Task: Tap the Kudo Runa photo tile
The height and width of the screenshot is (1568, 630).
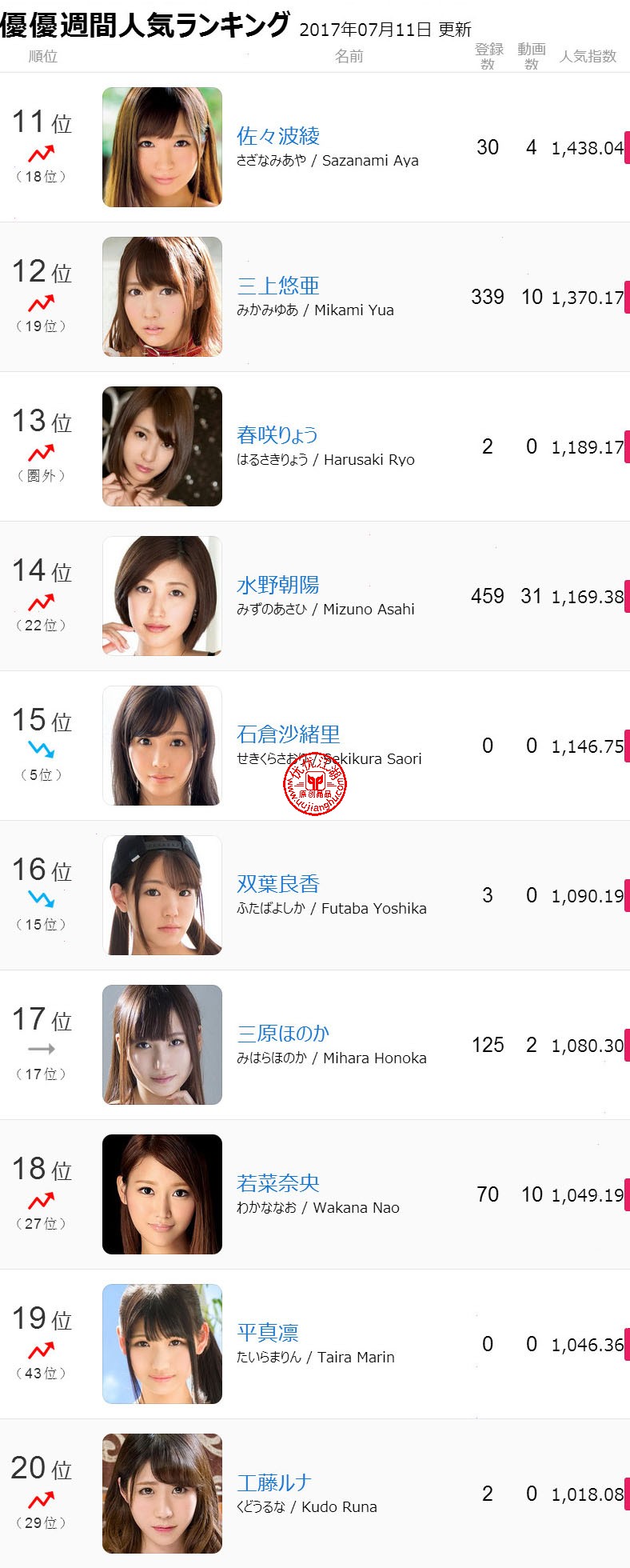Action: coord(162,1494)
